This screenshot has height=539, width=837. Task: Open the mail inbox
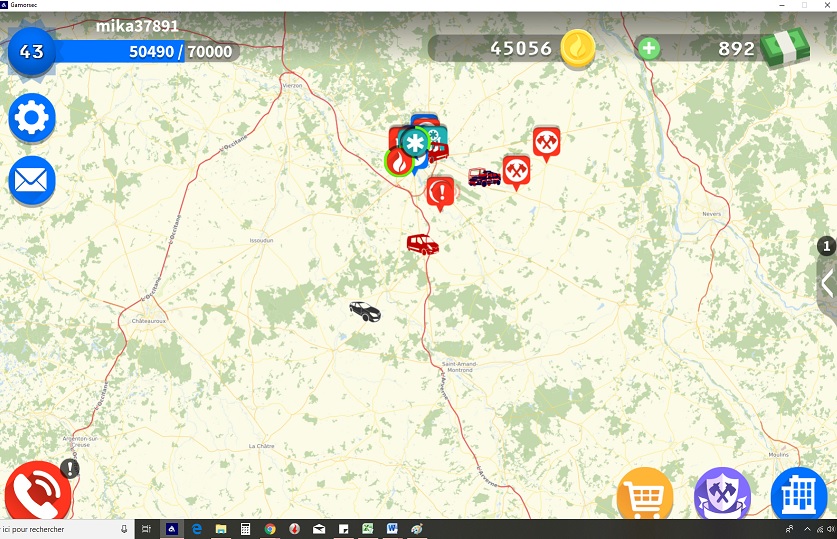[x=32, y=180]
